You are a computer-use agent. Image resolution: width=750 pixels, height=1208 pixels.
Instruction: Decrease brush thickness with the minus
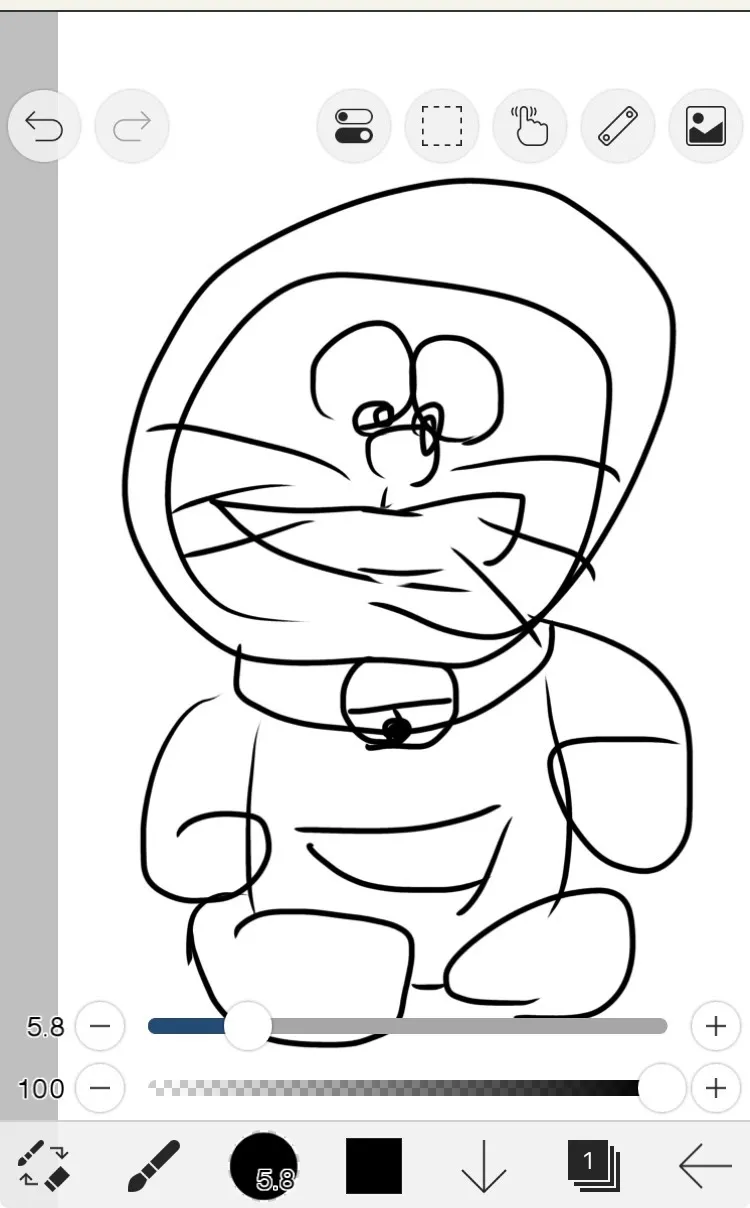coord(100,1026)
